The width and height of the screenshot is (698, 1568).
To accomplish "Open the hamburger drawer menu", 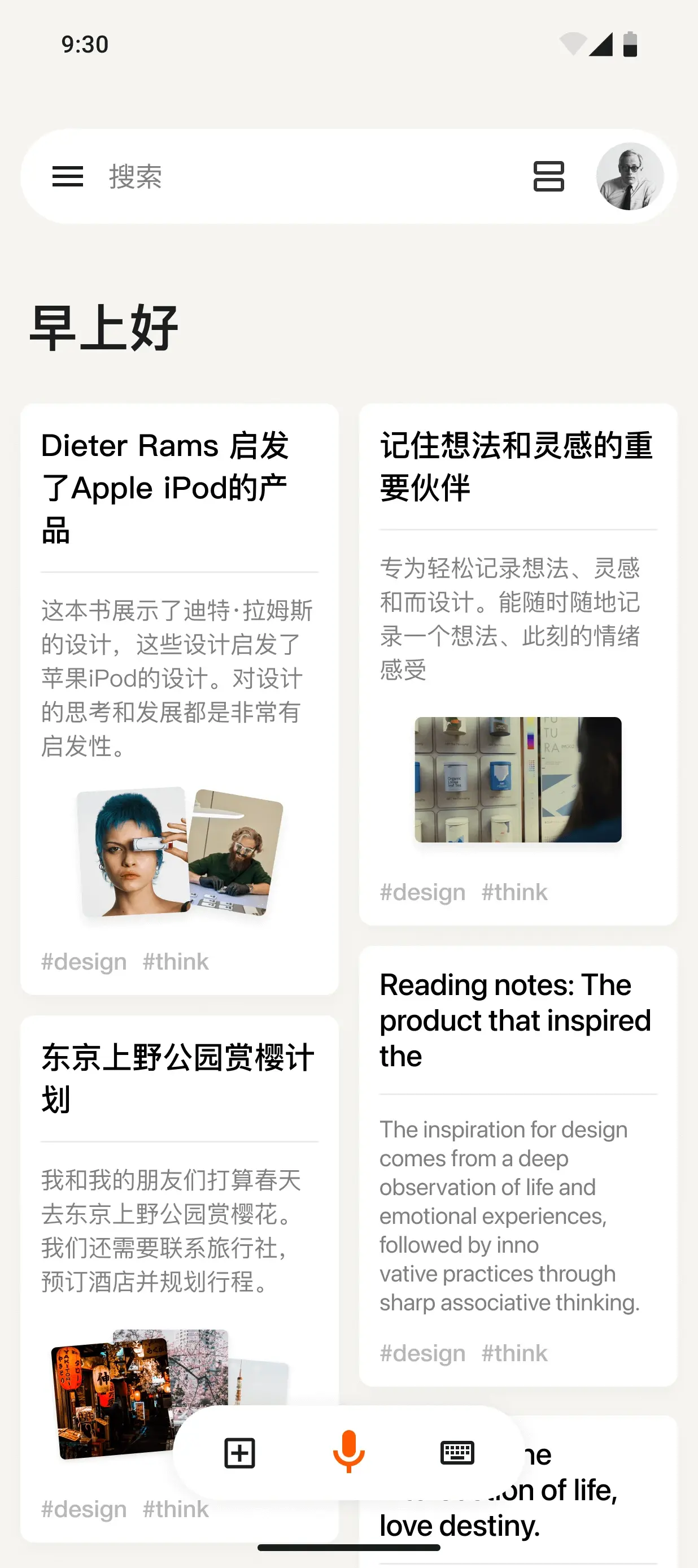I will click(x=68, y=176).
